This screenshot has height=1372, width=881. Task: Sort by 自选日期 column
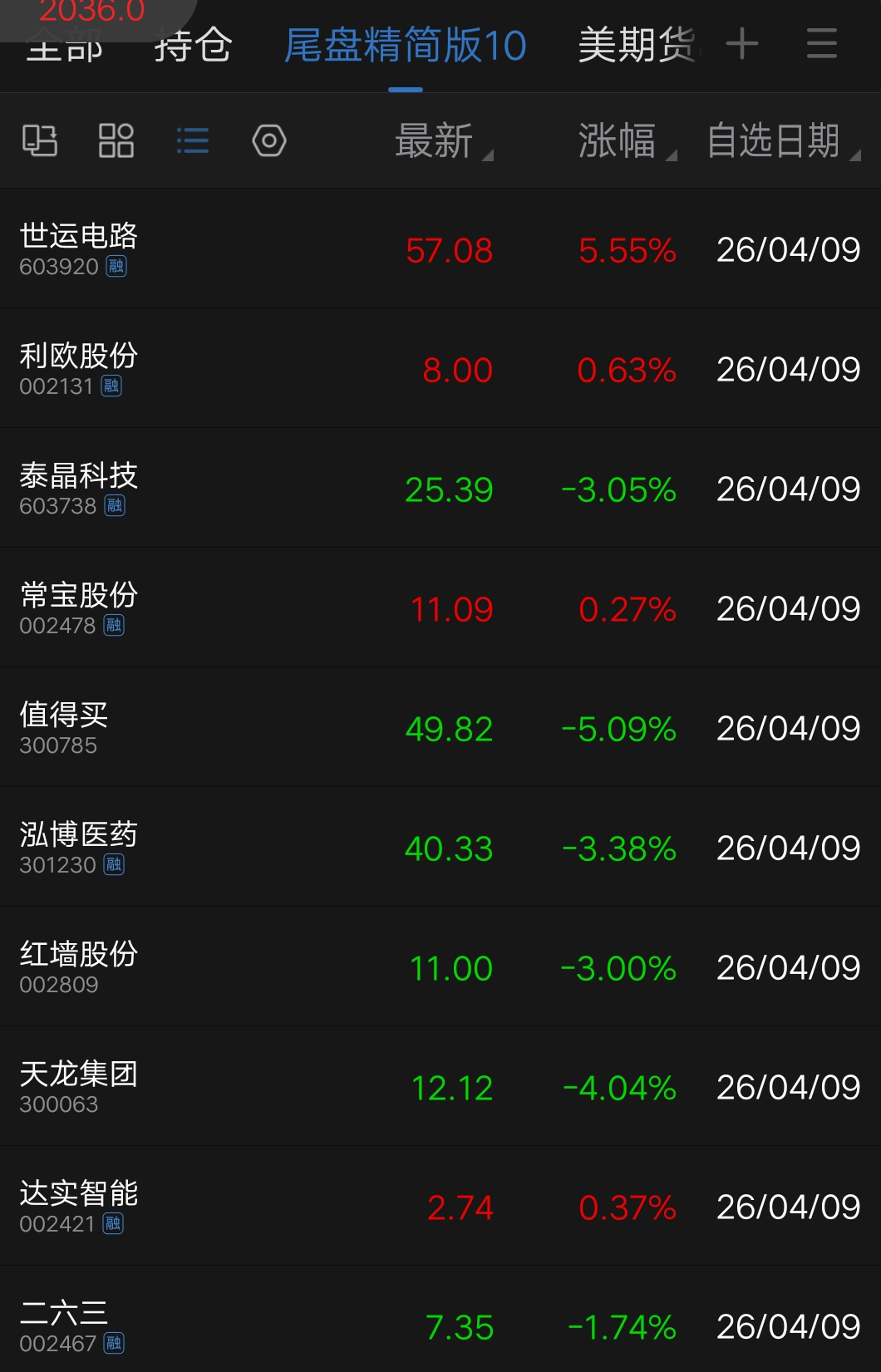(x=781, y=141)
